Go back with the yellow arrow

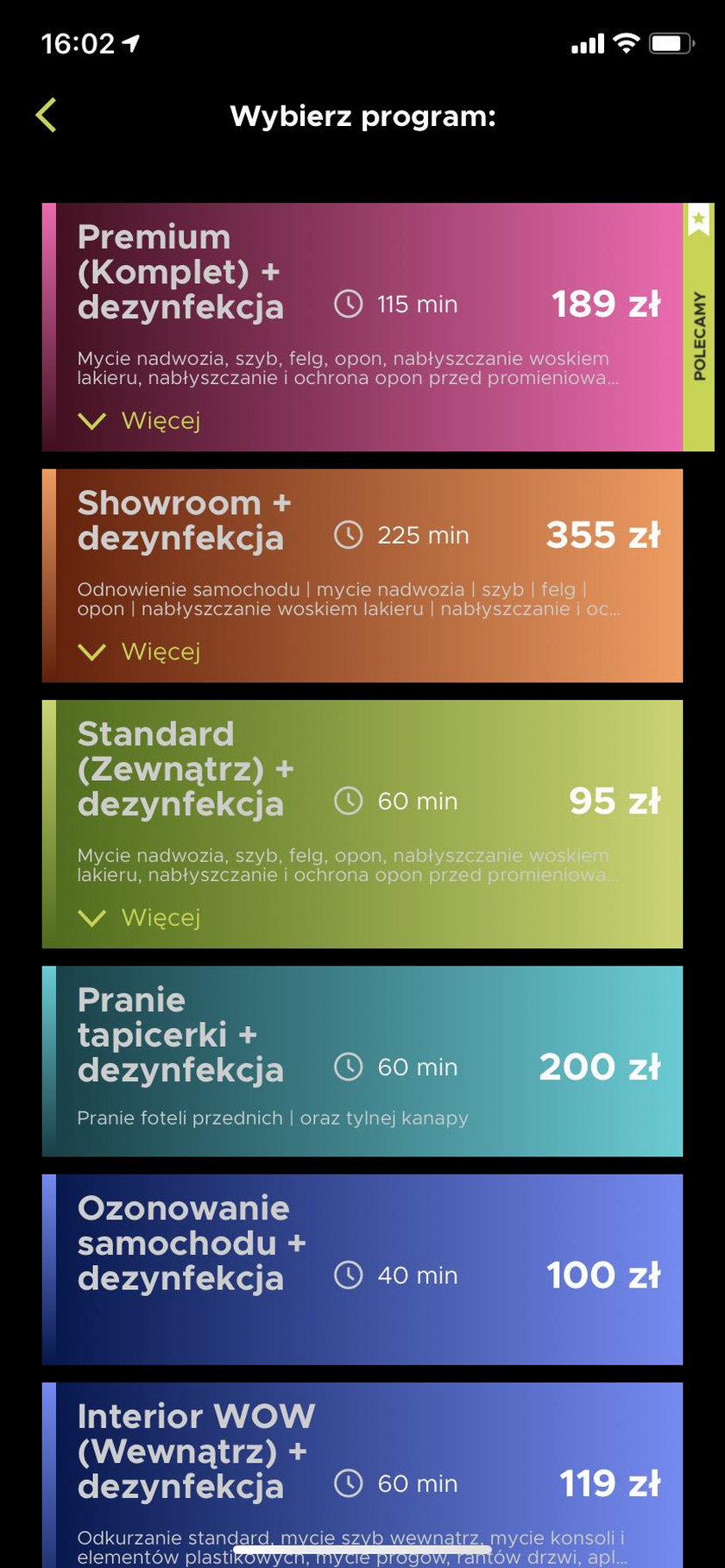(x=47, y=115)
